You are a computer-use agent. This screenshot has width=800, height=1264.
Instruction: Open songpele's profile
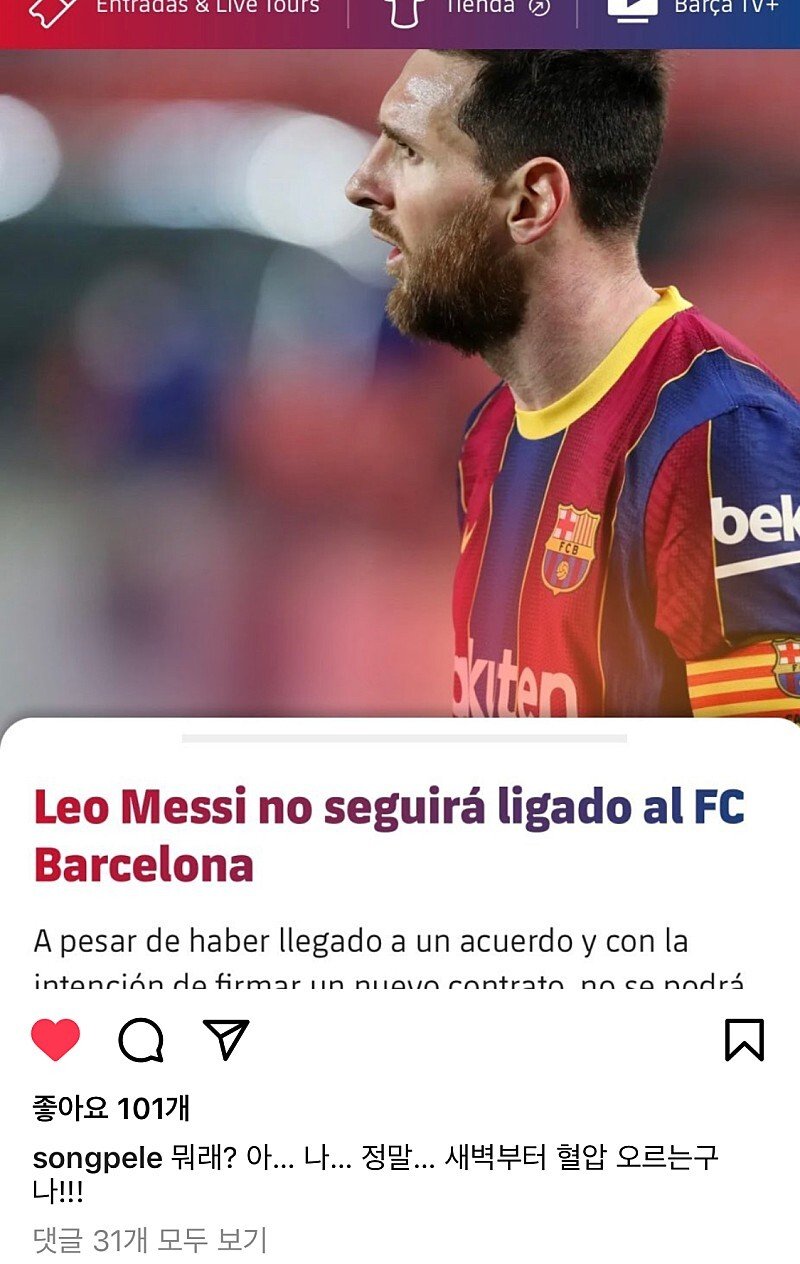click(97, 1158)
